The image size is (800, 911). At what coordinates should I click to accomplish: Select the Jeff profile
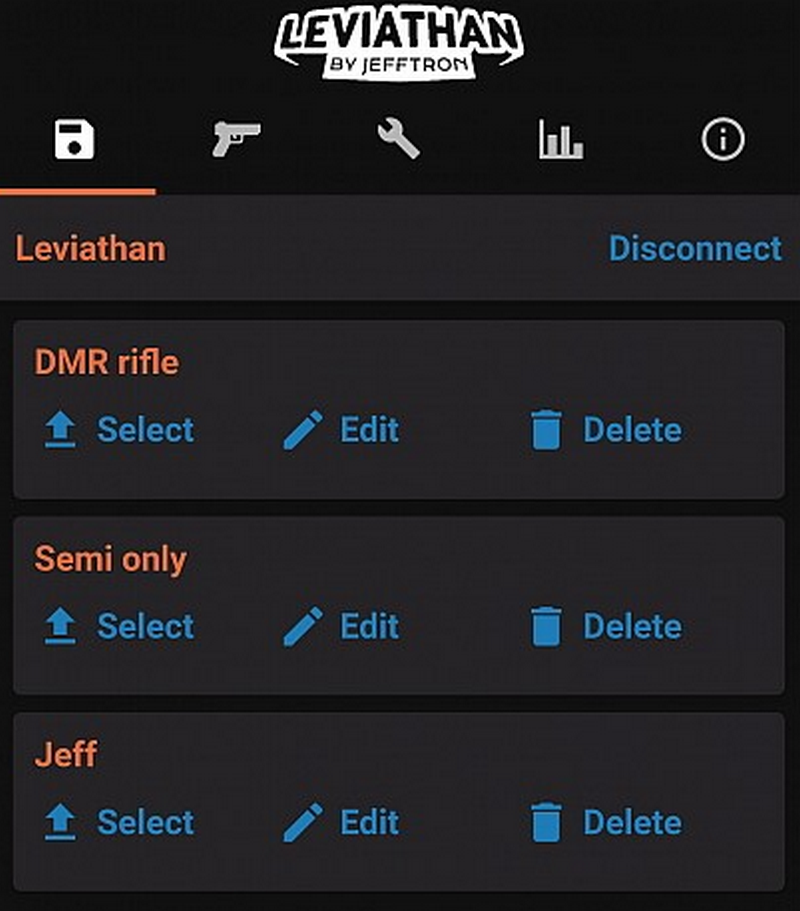tap(119, 822)
